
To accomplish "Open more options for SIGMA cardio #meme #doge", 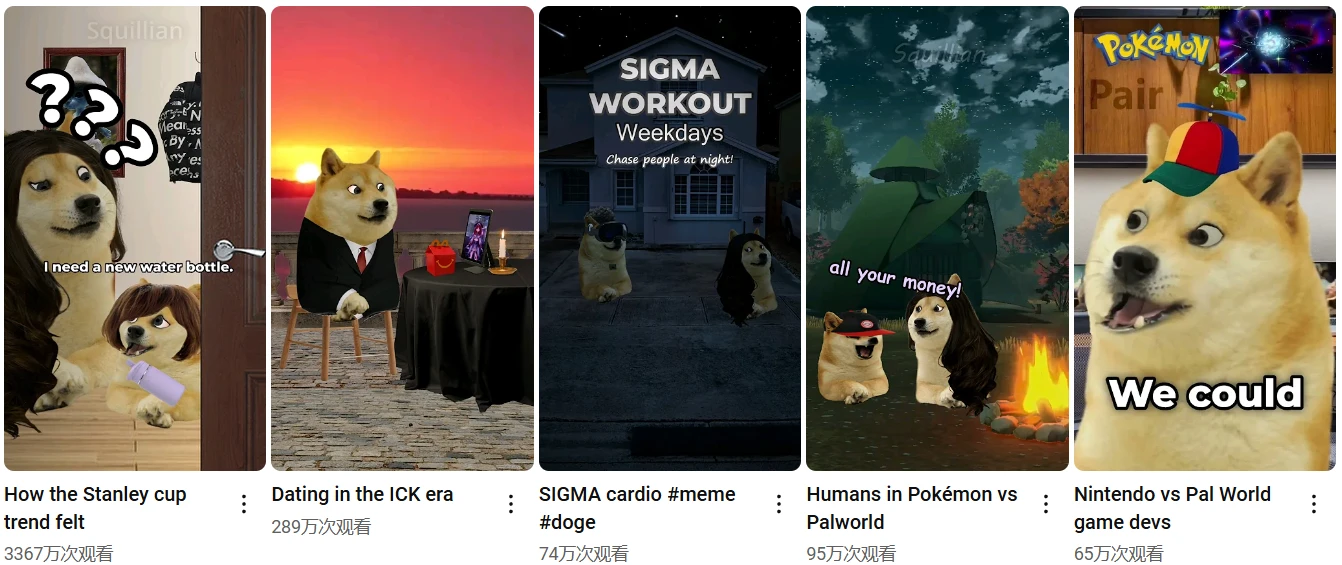I will click(778, 504).
